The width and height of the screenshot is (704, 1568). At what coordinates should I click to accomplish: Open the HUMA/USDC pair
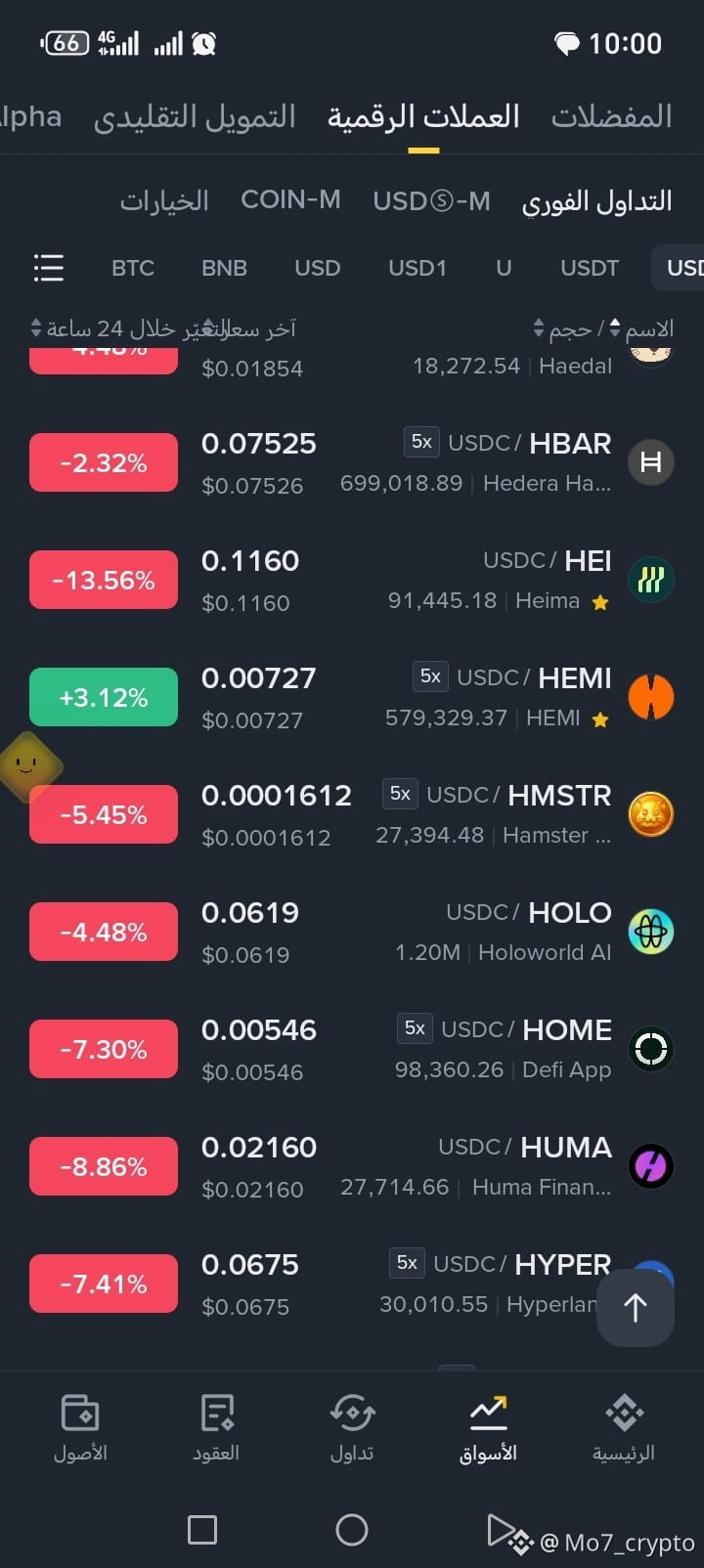pyautogui.click(x=352, y=1167)
